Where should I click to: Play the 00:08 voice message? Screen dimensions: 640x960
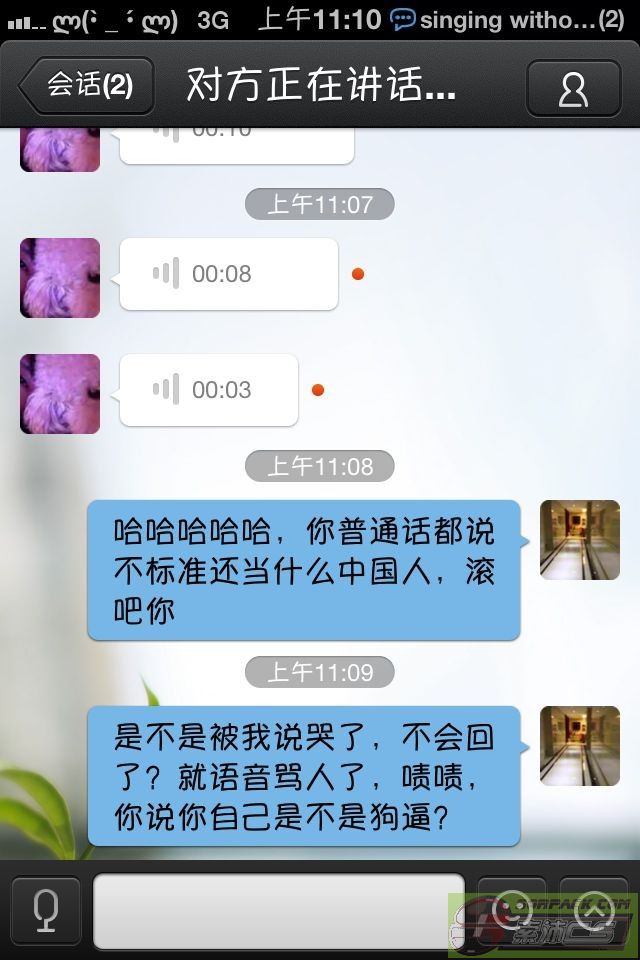228,274
